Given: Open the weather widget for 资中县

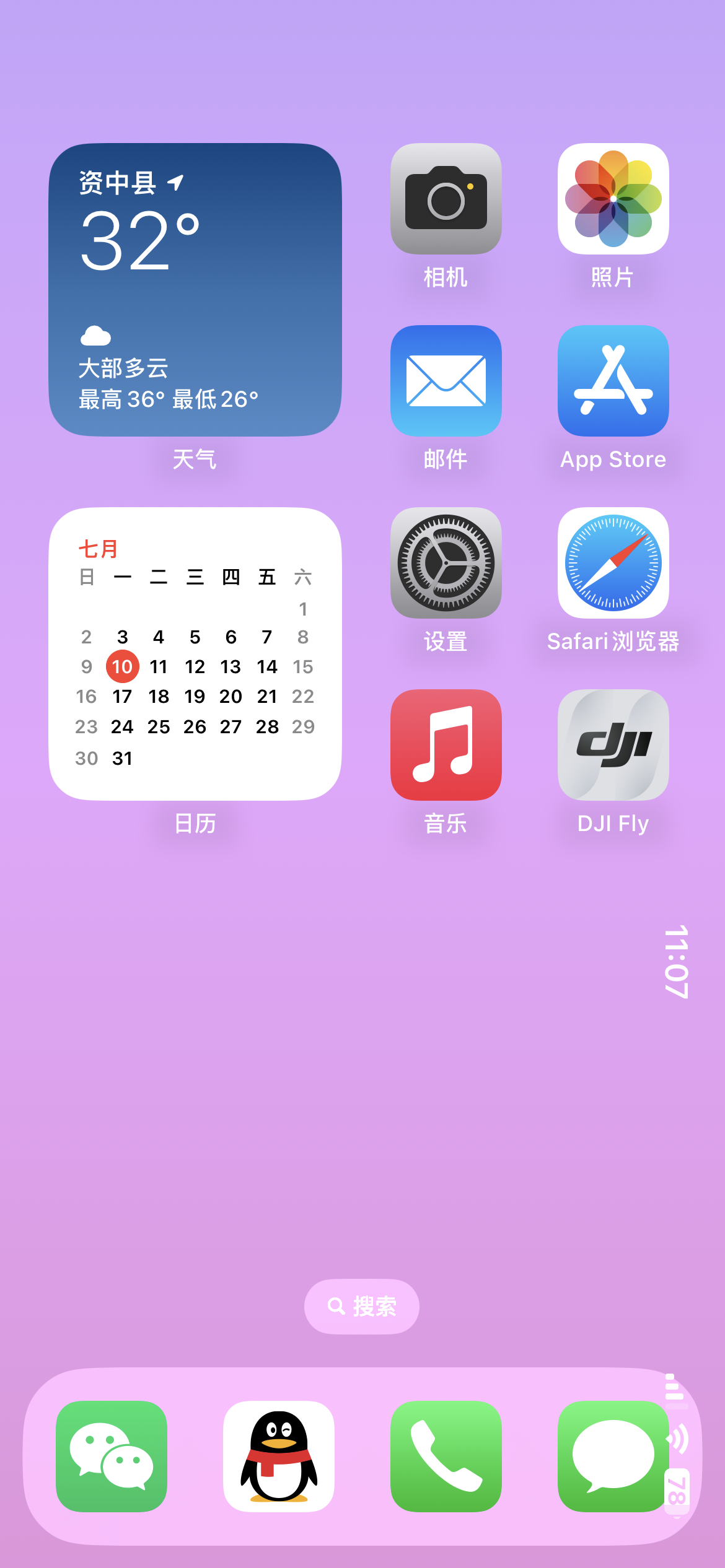Looking at the screenshot, I should [x=195, y=290].
